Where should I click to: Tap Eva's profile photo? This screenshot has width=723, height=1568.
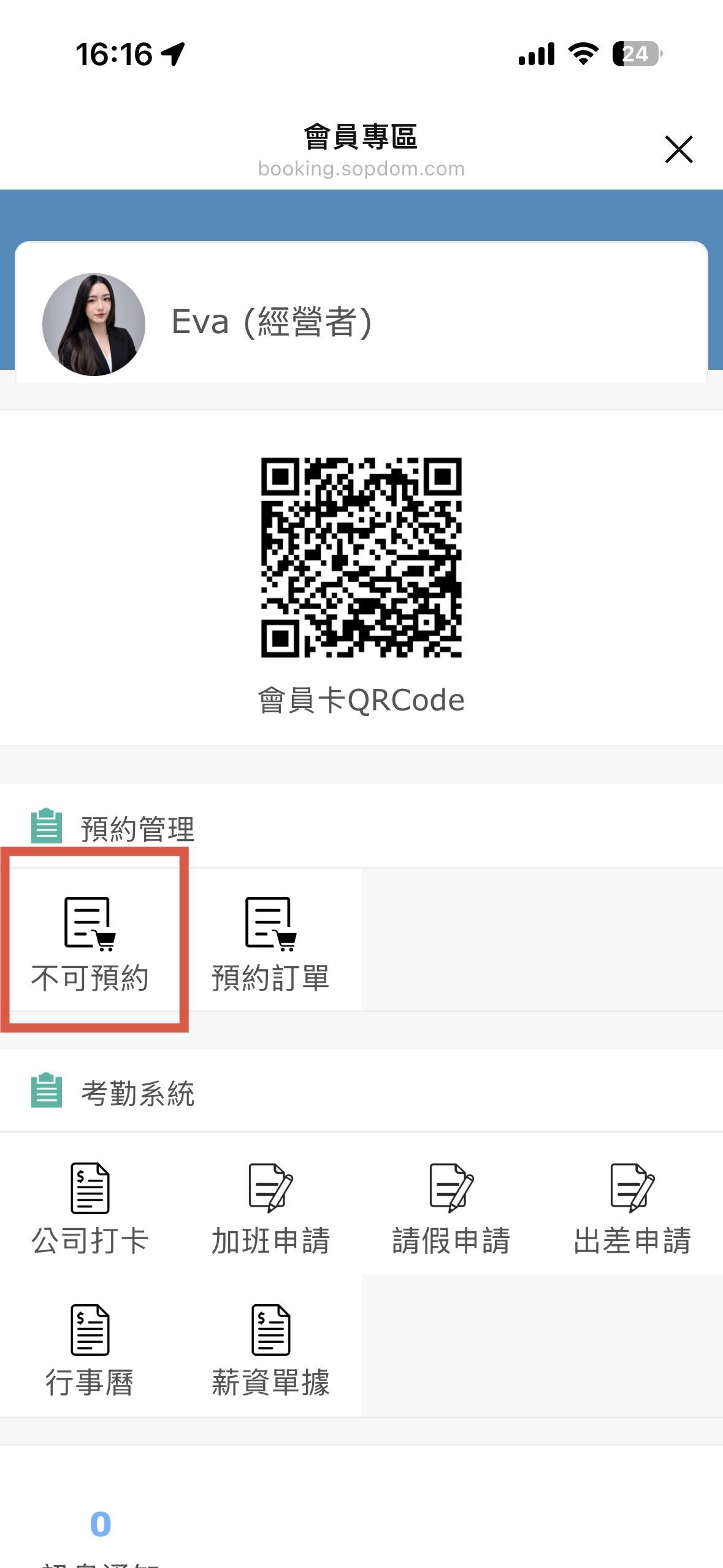(x=94, y=325)
